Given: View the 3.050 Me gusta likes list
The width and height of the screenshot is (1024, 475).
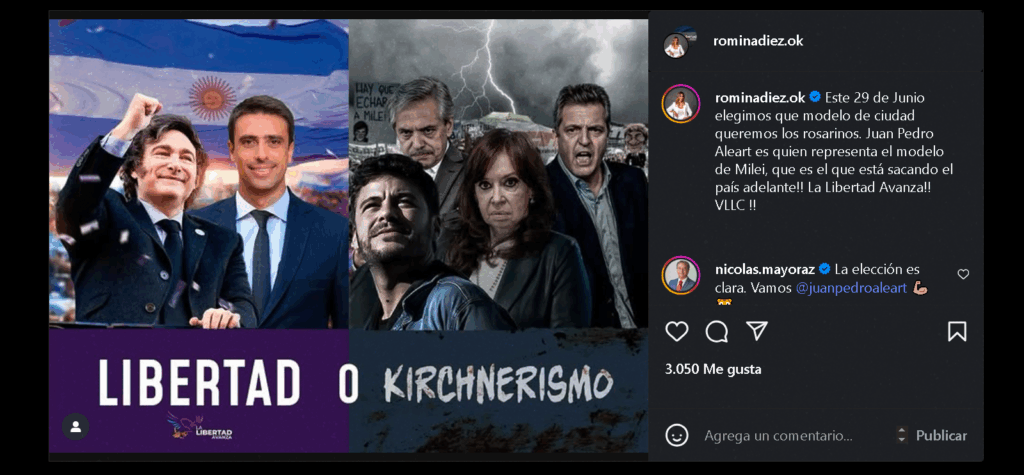Looking at the screenshot, I should click(x=713, y=369).
